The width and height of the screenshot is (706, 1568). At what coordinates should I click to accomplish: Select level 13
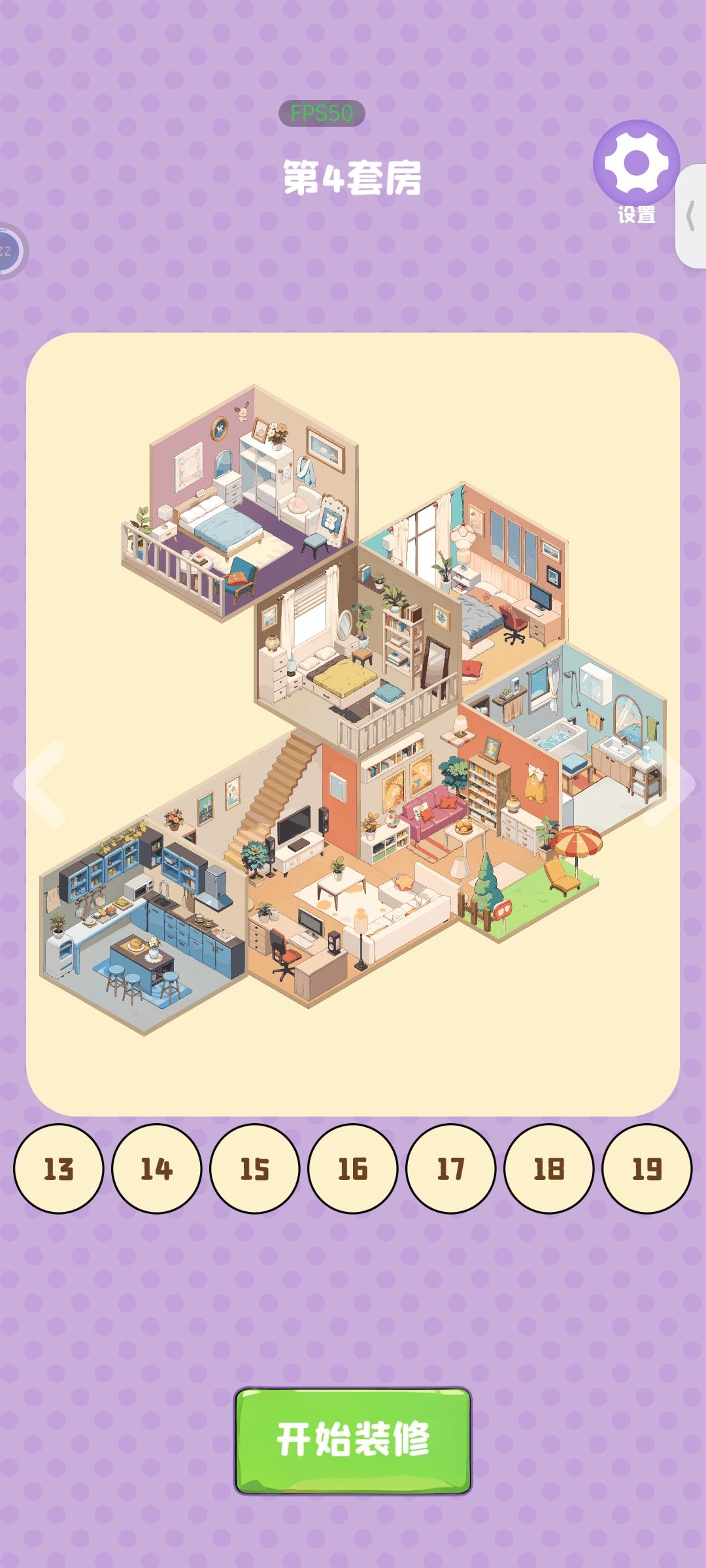click(59, 1169)
